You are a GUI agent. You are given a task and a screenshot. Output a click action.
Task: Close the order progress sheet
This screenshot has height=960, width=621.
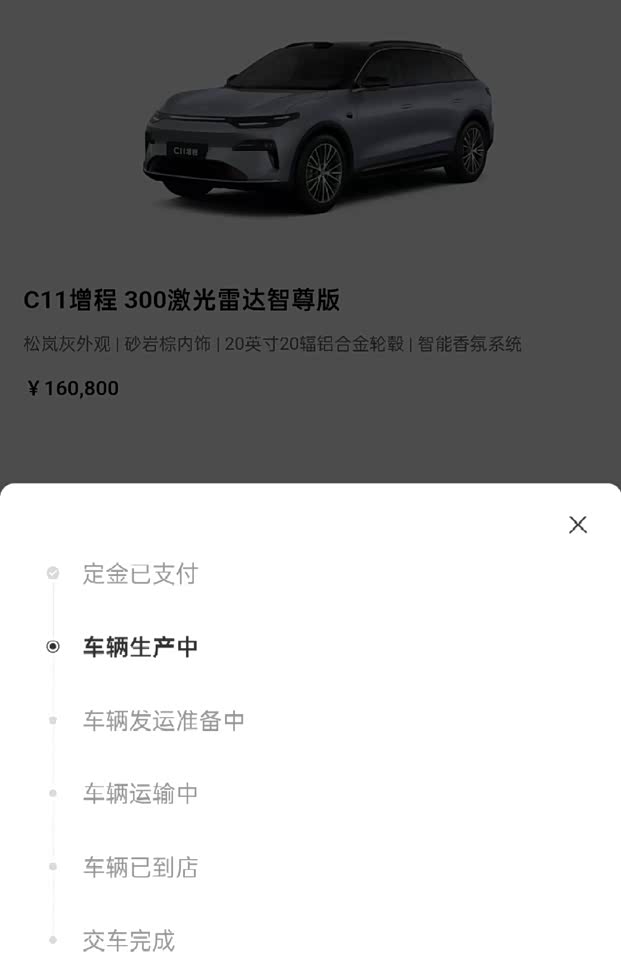(578, 525)
